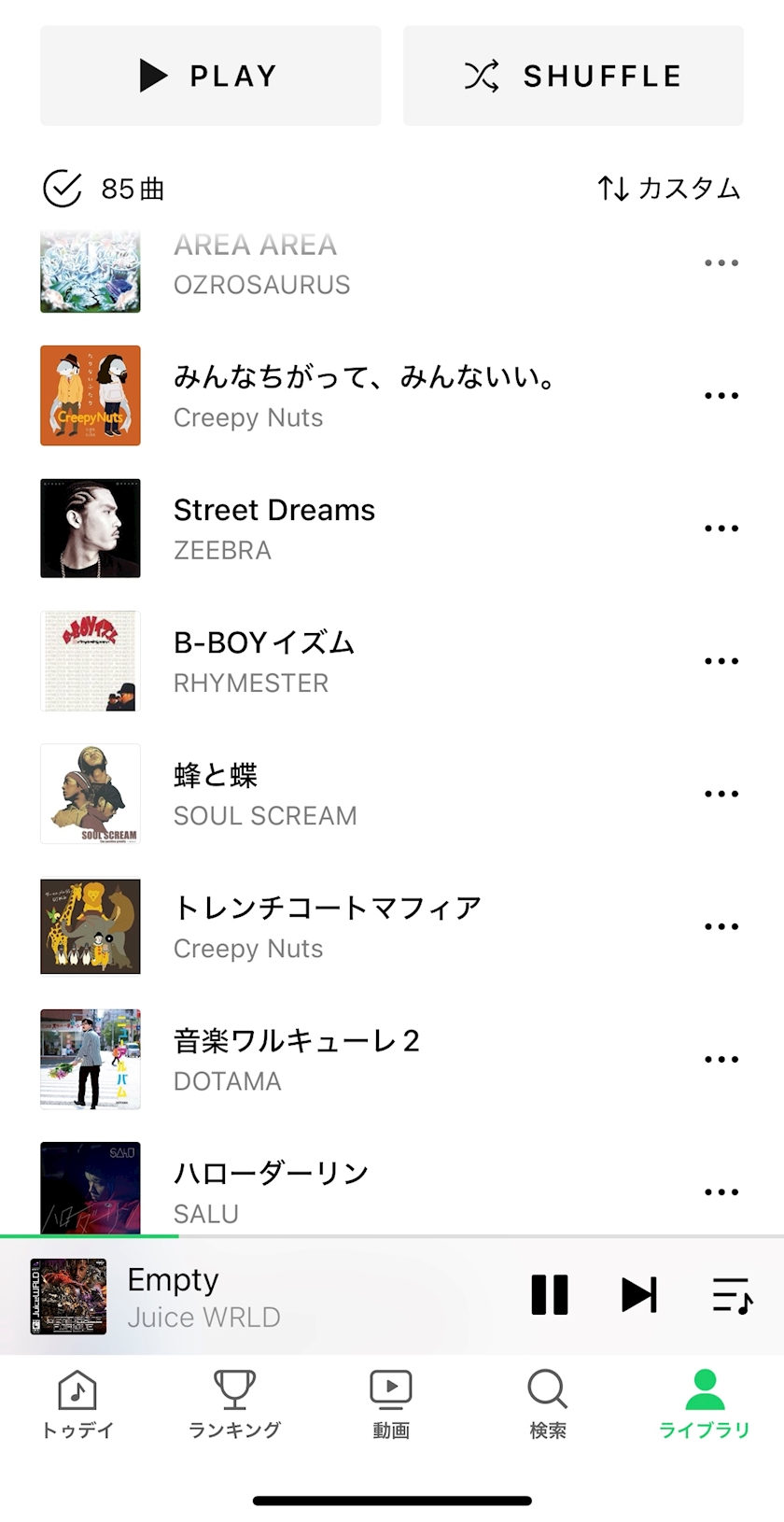Tap the select-songs checkmark icon
The image size is (784, 1522).
pyautogui.click(x=63, y=189)
